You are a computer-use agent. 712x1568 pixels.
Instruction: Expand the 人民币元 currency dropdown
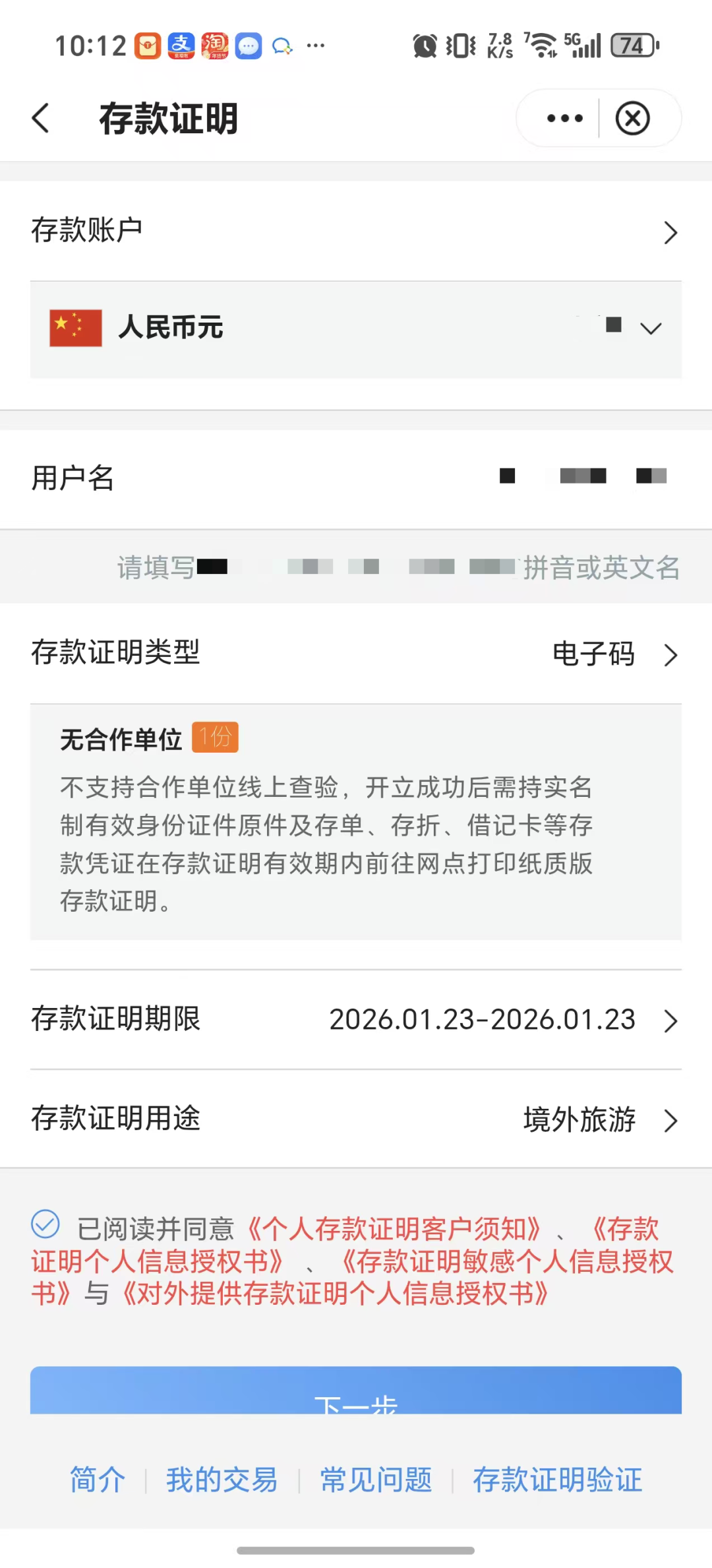(650, 328)
